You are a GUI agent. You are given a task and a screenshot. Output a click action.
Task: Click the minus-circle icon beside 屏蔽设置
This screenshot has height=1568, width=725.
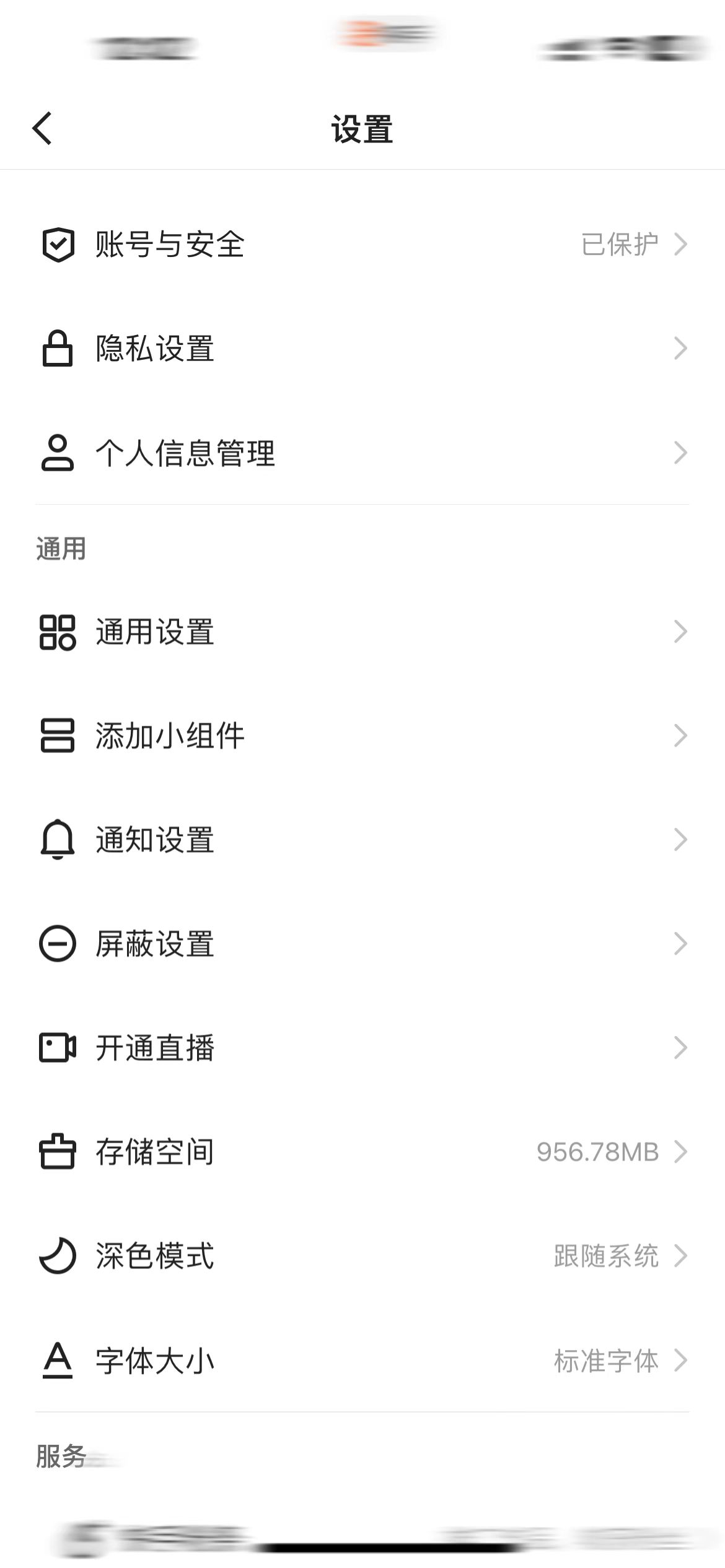pos(58,943)
